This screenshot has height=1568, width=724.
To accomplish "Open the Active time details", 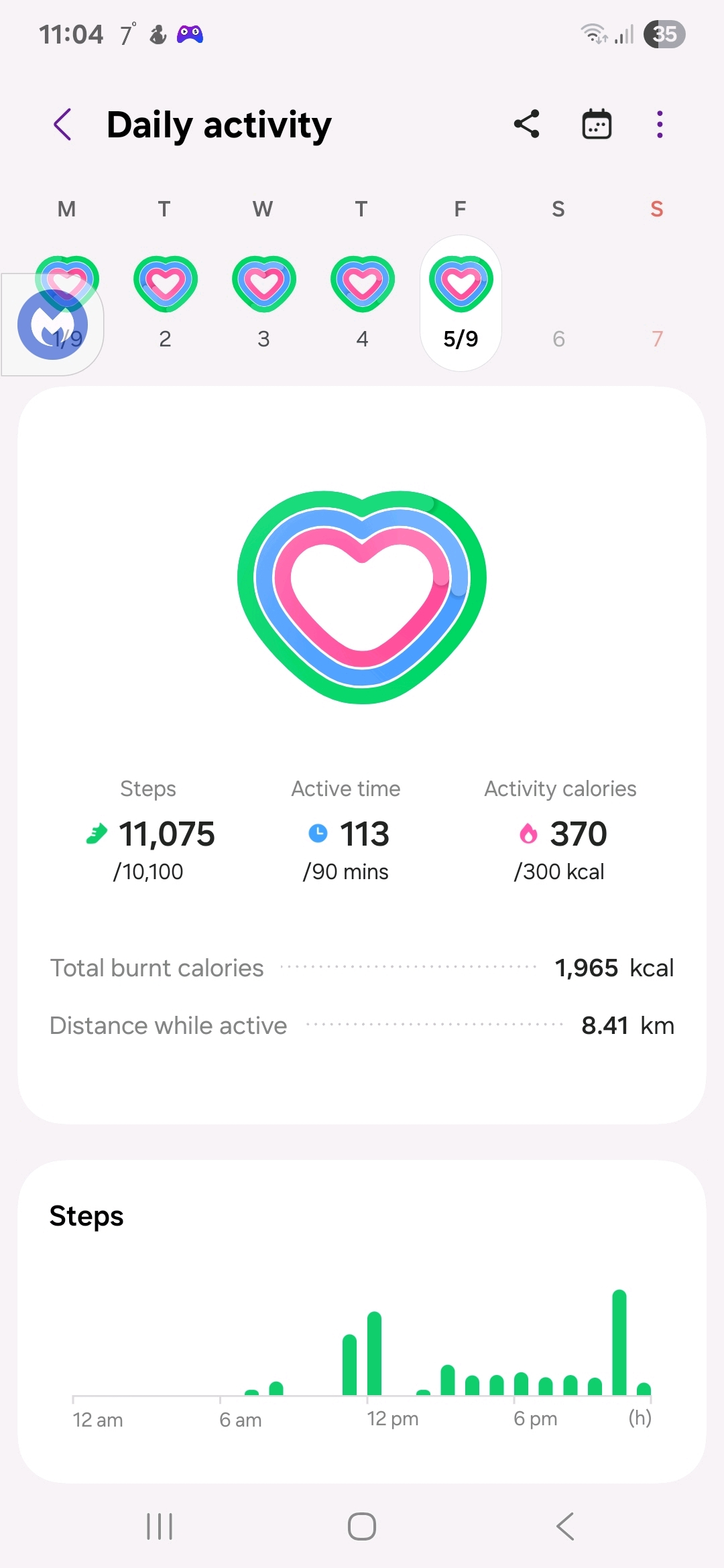I will pos(346,832).
